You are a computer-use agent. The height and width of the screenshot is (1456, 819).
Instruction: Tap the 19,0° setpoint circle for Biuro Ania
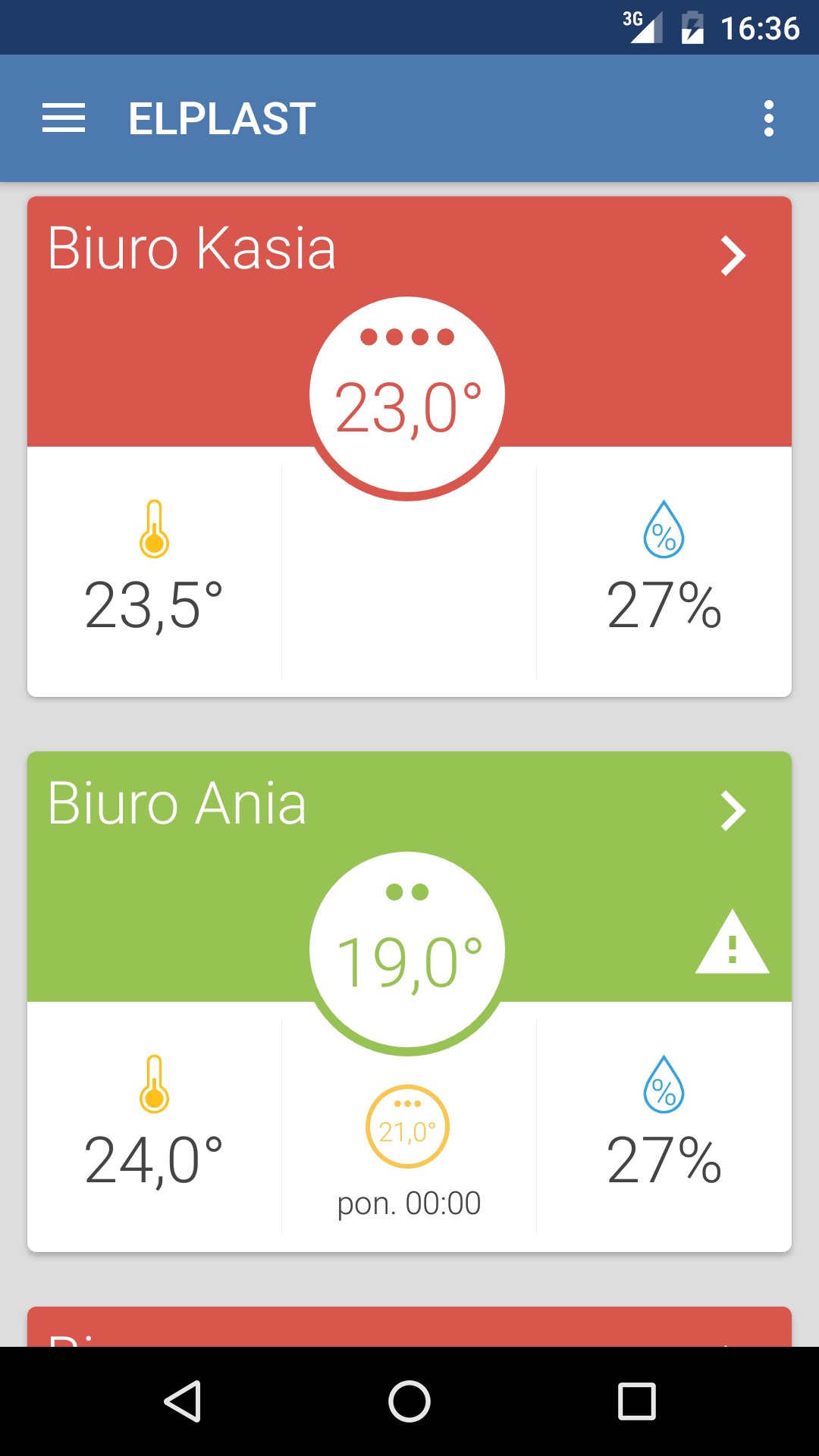coord(407,950)
